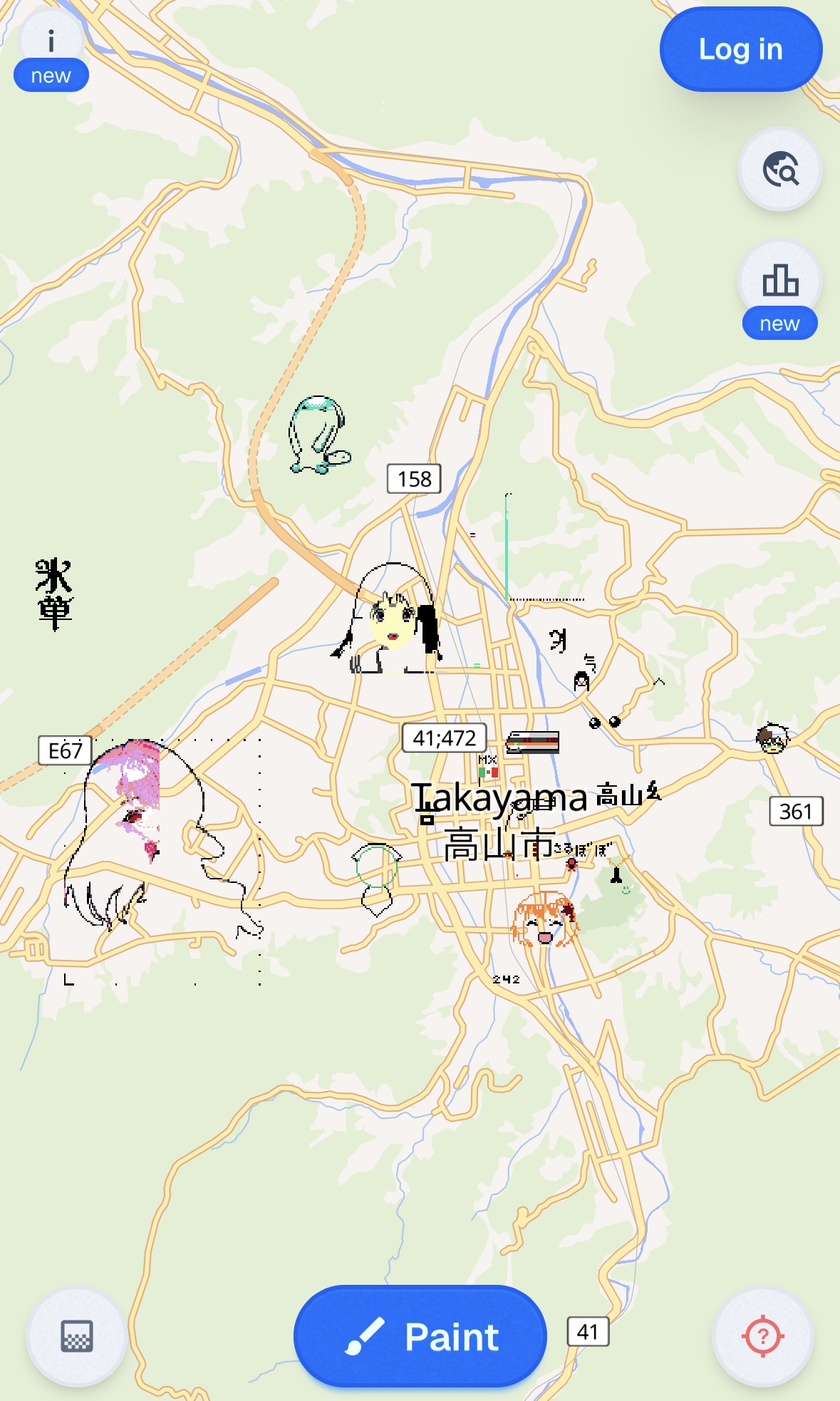Open the leaderboard chart icon
Viewport: 840px width, 1401px height.
[780, 281]
